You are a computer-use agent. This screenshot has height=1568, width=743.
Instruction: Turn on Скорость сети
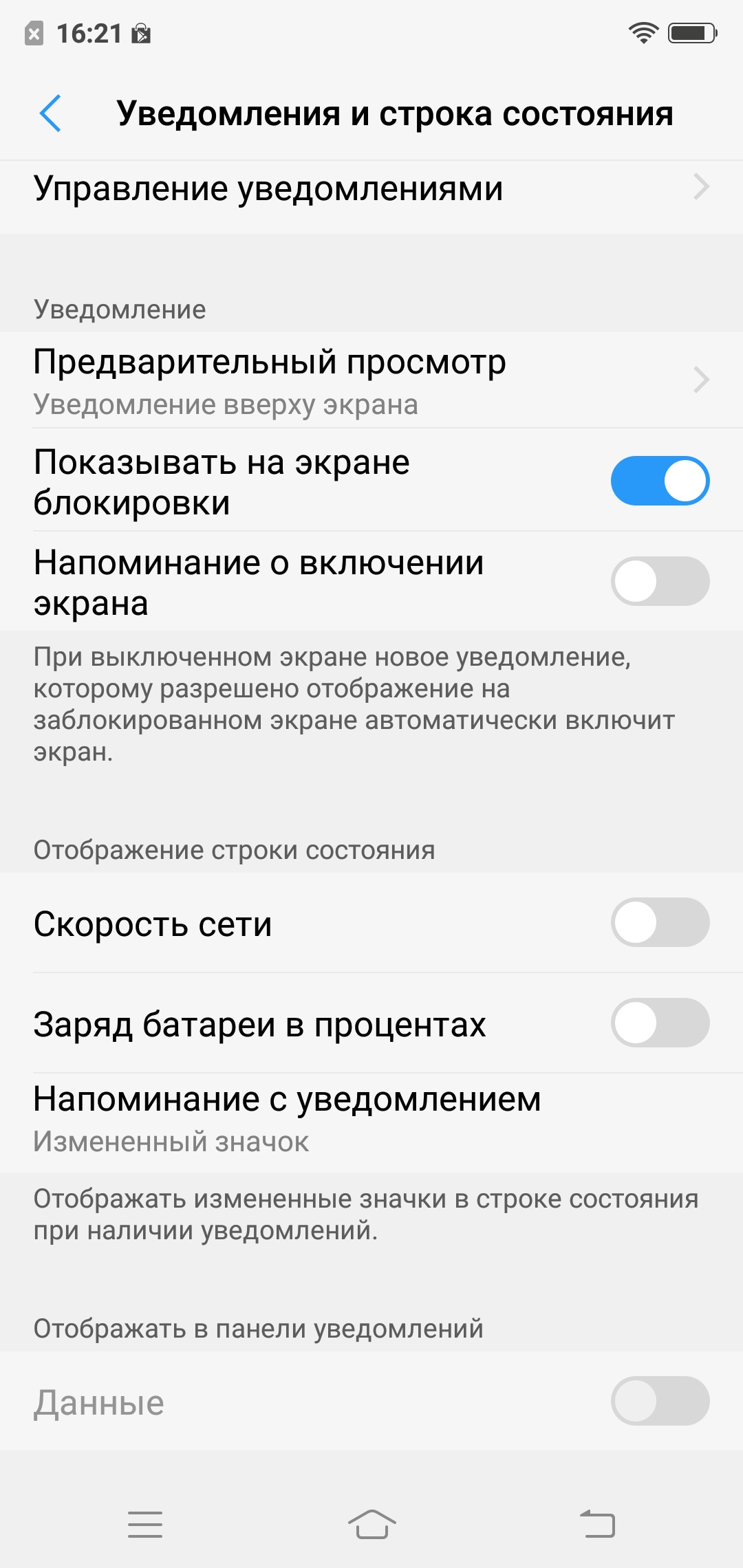[659, 922]
